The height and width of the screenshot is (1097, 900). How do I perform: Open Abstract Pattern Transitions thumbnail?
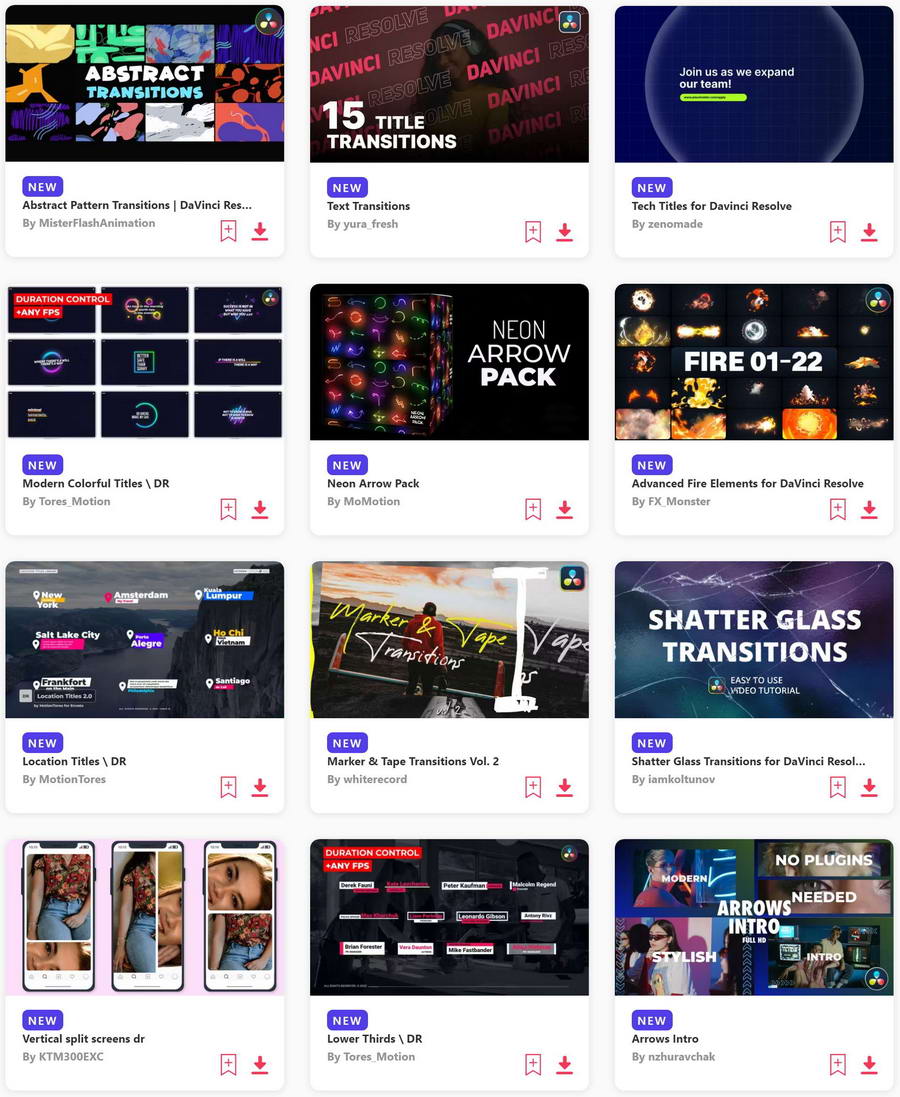click(144, 83)
